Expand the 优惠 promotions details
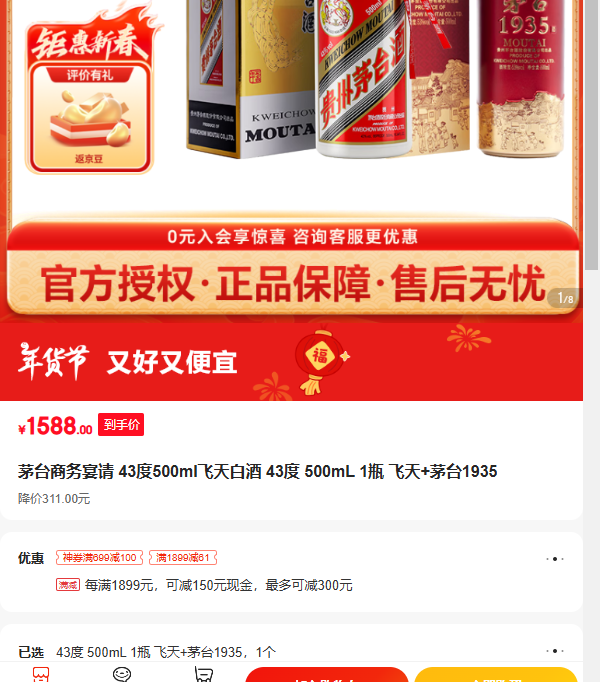 tap(555, 559)
